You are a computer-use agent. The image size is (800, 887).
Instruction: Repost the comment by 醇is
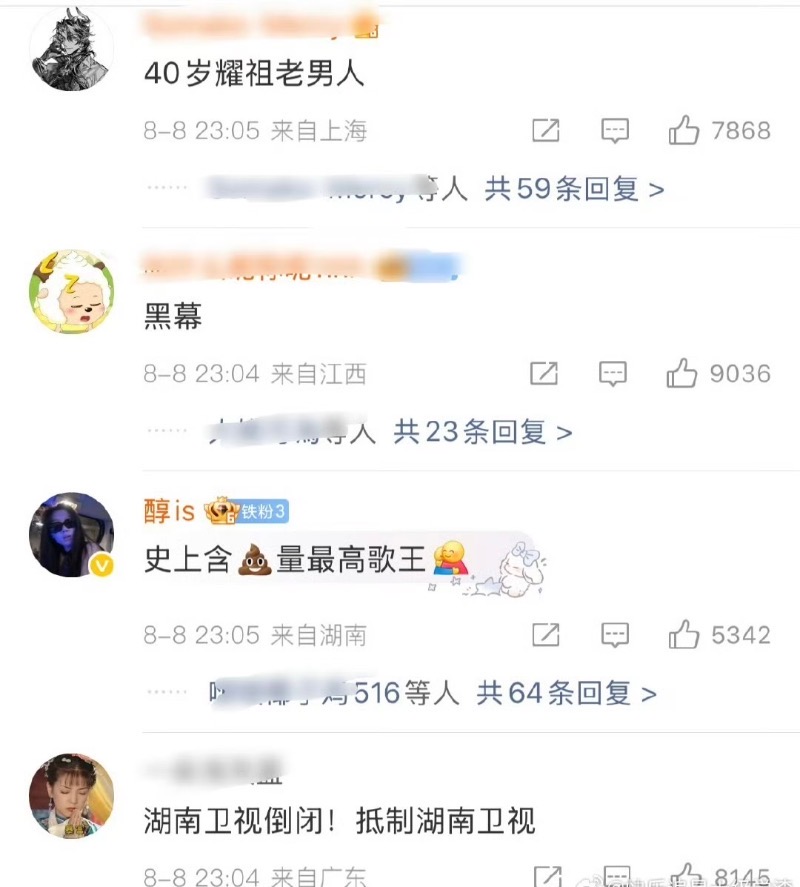click(545, 635)
